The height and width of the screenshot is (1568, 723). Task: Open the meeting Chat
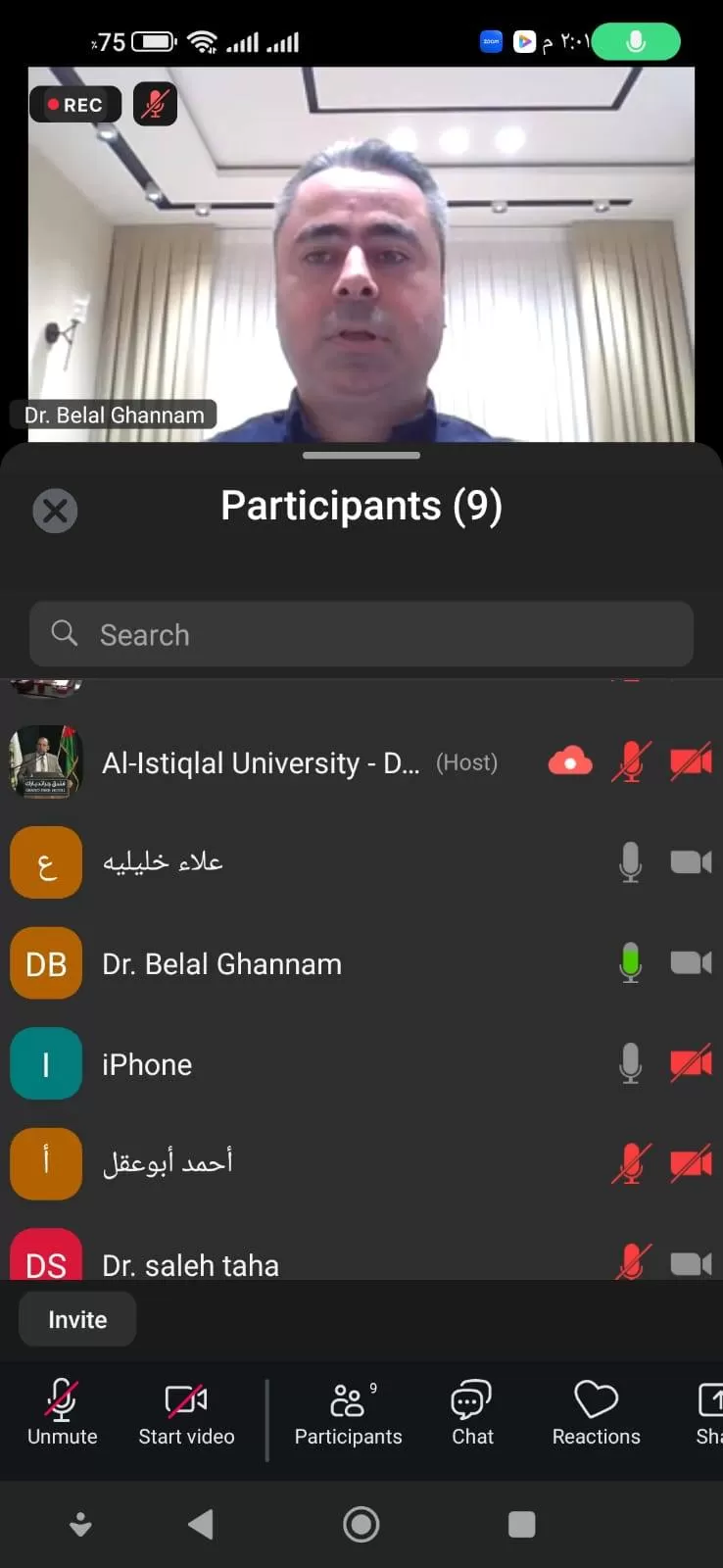point(472,1412)
